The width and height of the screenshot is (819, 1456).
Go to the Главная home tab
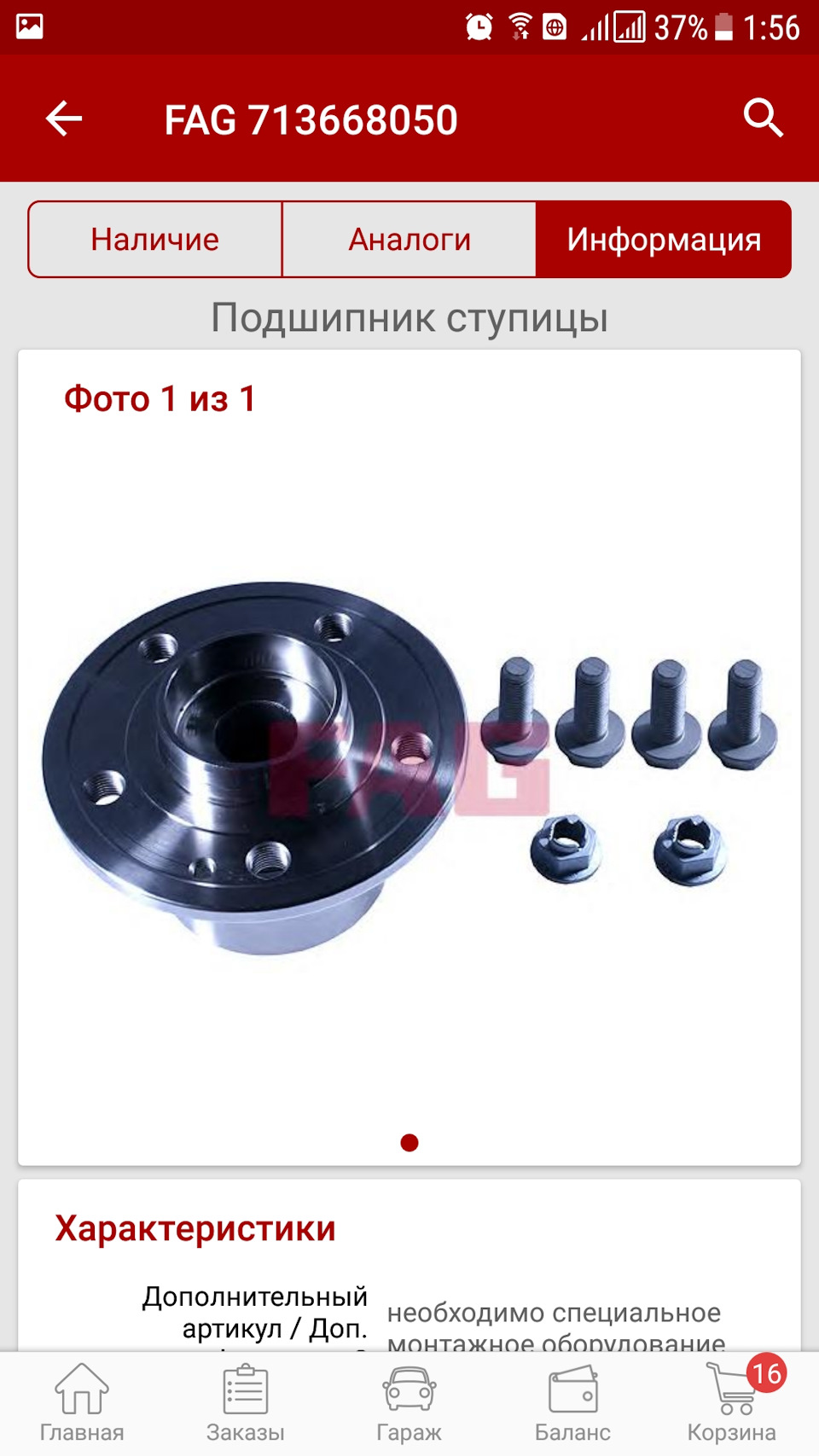(x=82, y=1403)
